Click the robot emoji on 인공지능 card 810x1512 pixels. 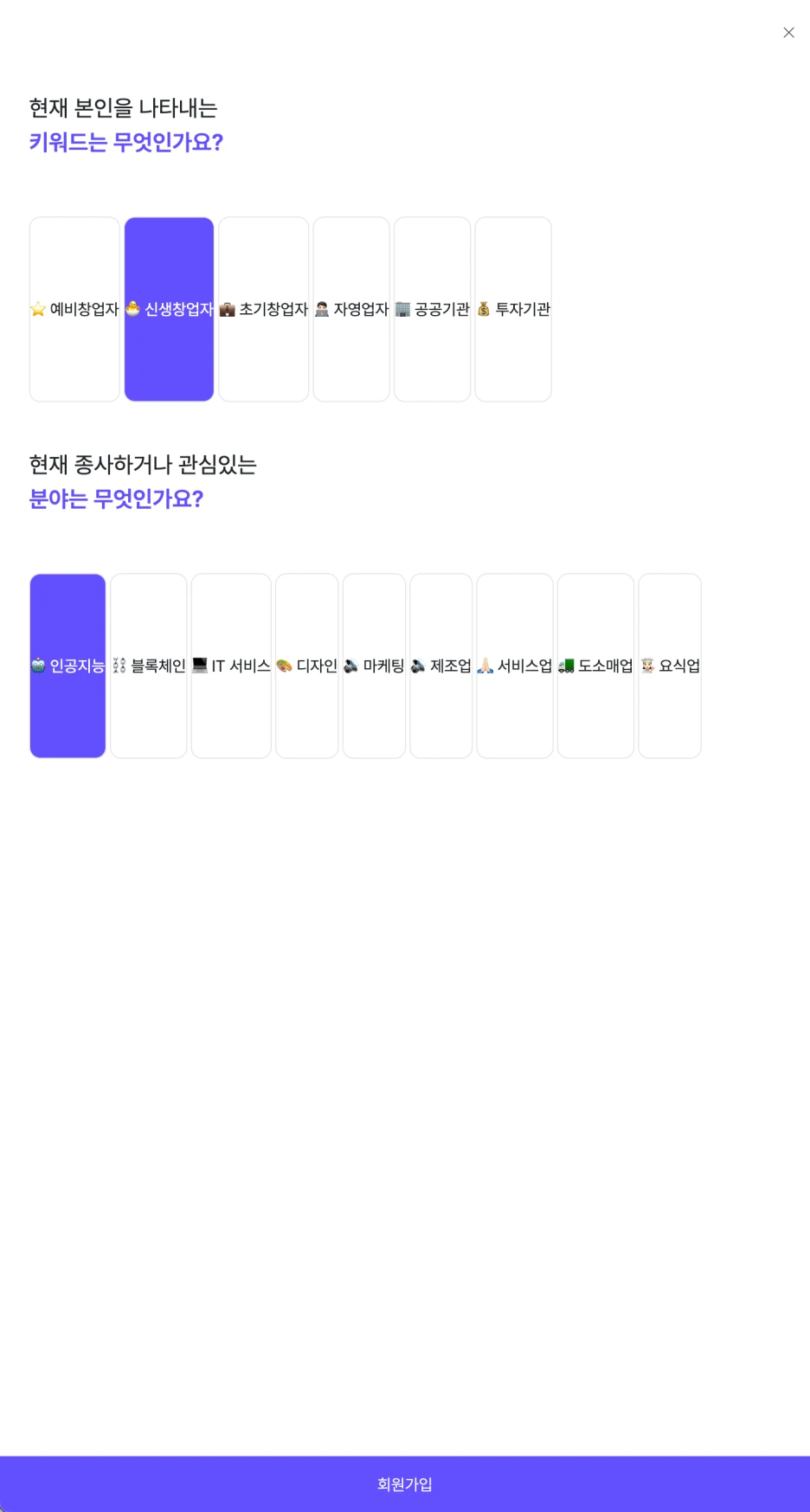(37, 665)
